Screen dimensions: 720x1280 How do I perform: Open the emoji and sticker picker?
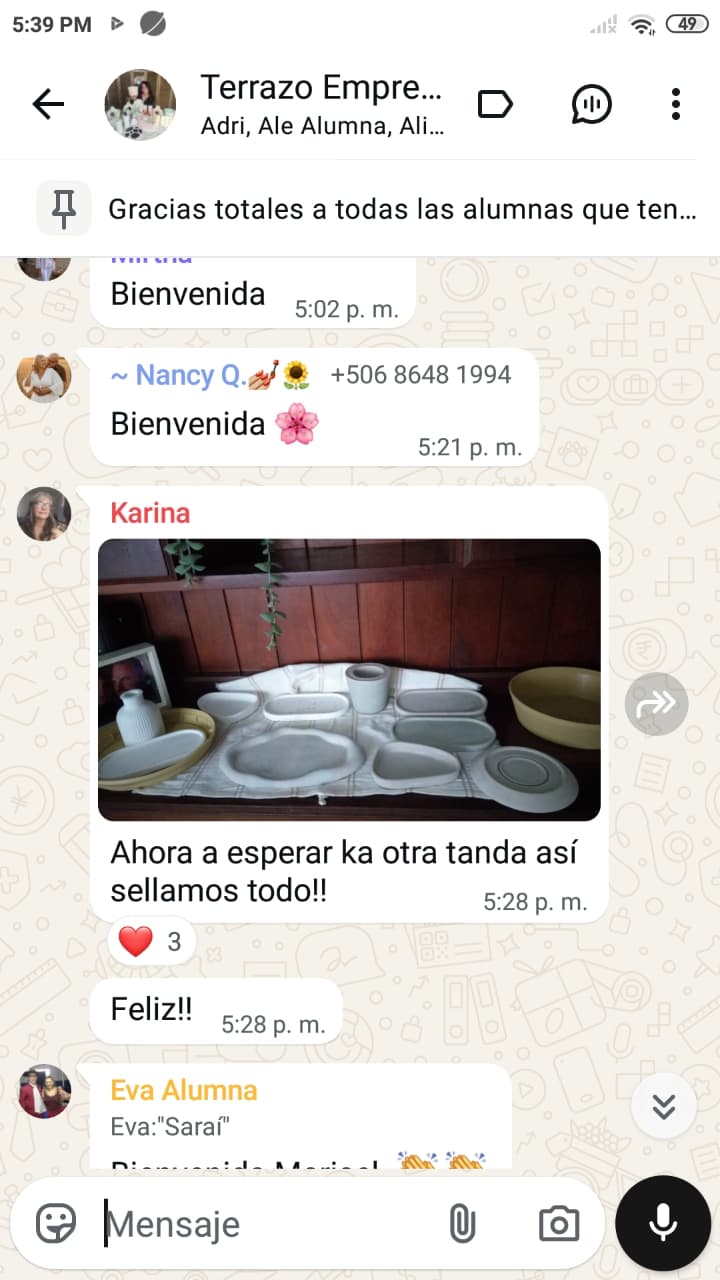point(56,1223)
